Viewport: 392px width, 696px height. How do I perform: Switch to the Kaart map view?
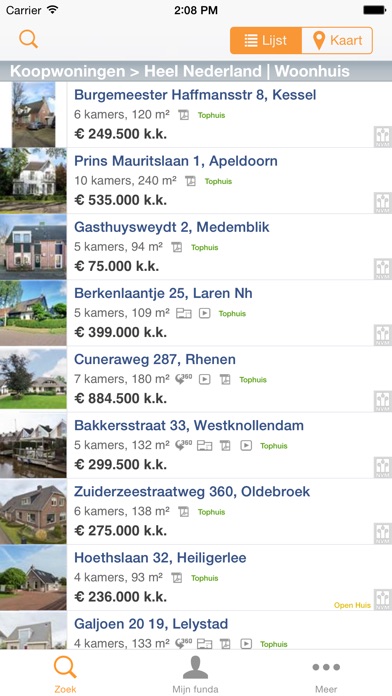[337, 40]
